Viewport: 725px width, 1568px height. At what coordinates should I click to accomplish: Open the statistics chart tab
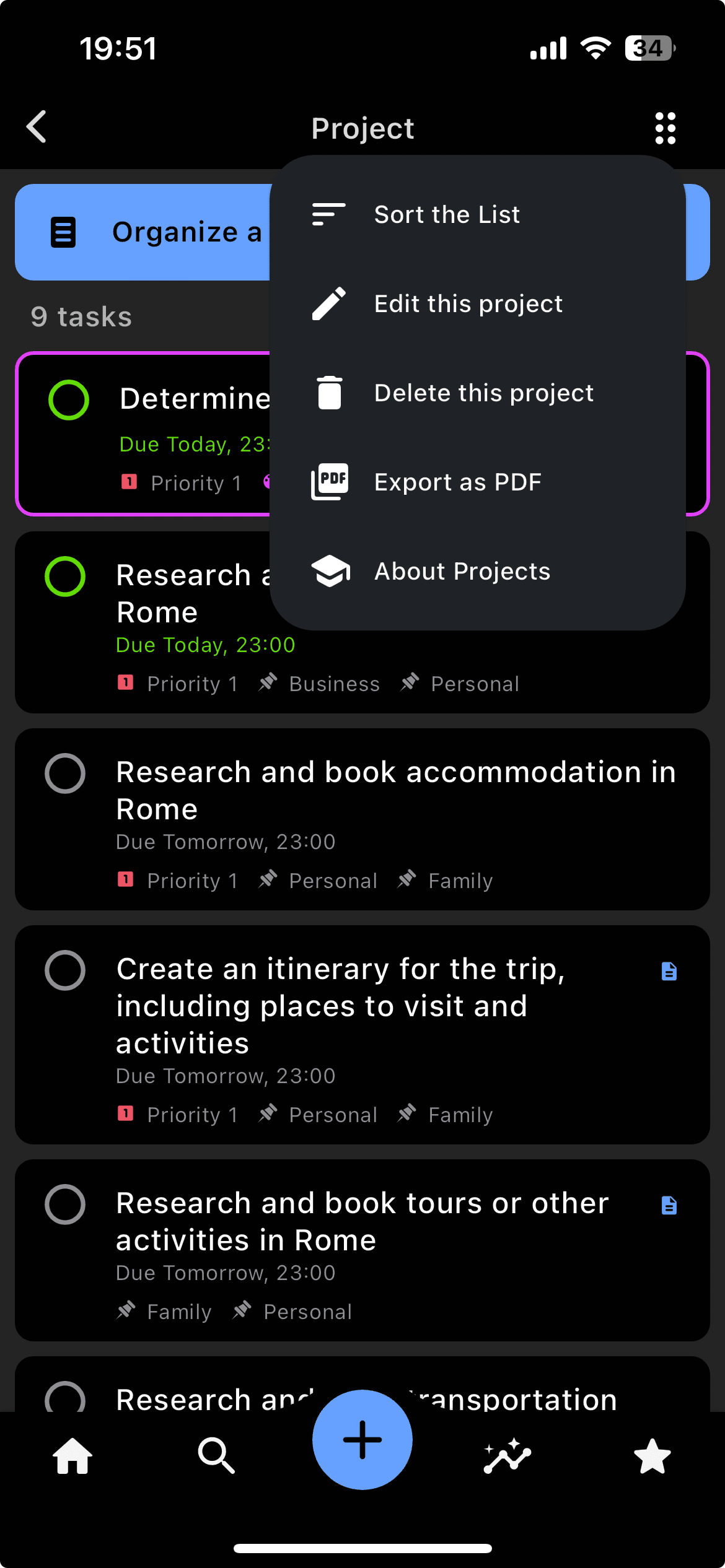[x=507, y=1455]
